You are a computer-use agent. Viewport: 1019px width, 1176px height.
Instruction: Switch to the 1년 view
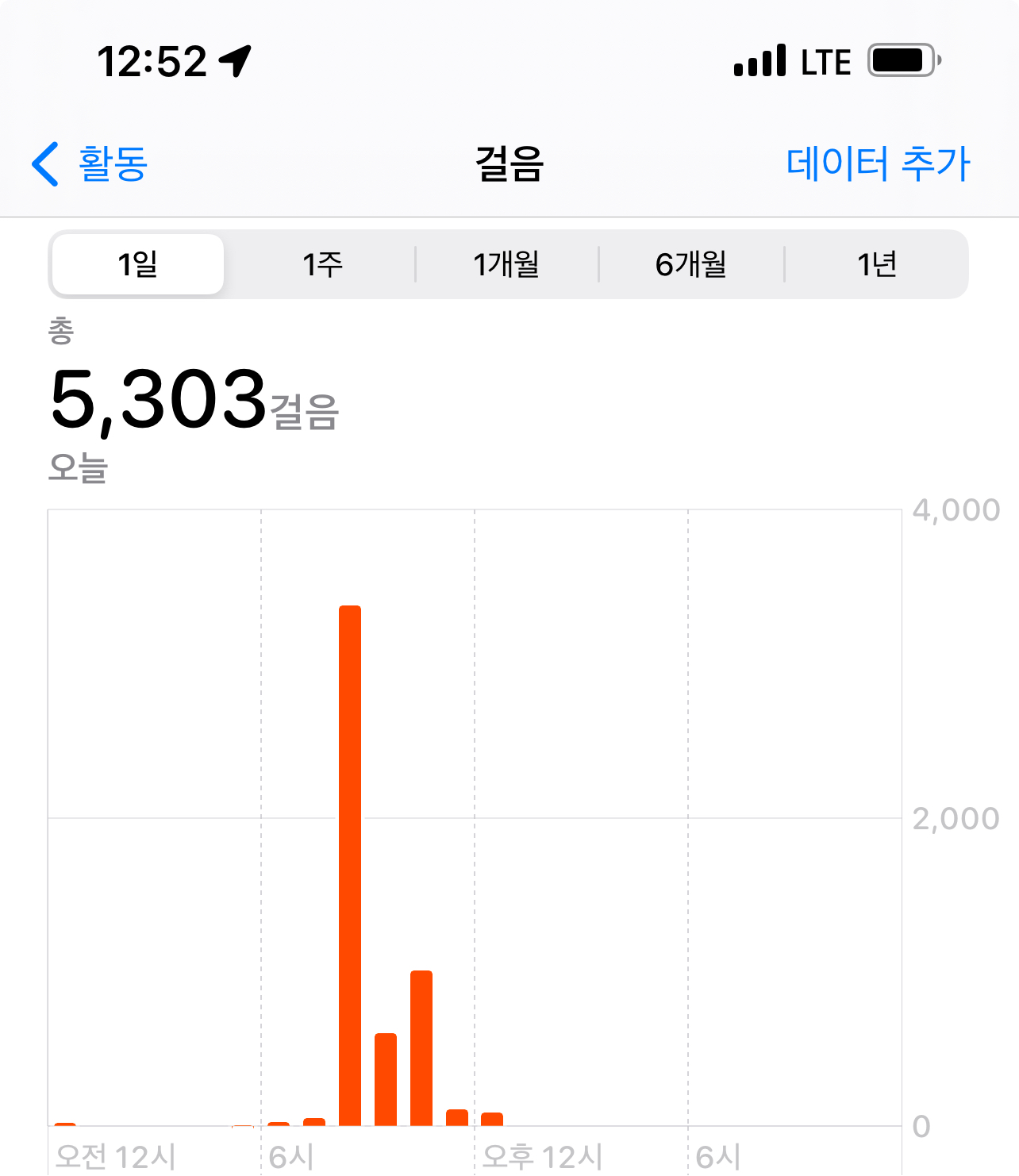click(876, 264)
